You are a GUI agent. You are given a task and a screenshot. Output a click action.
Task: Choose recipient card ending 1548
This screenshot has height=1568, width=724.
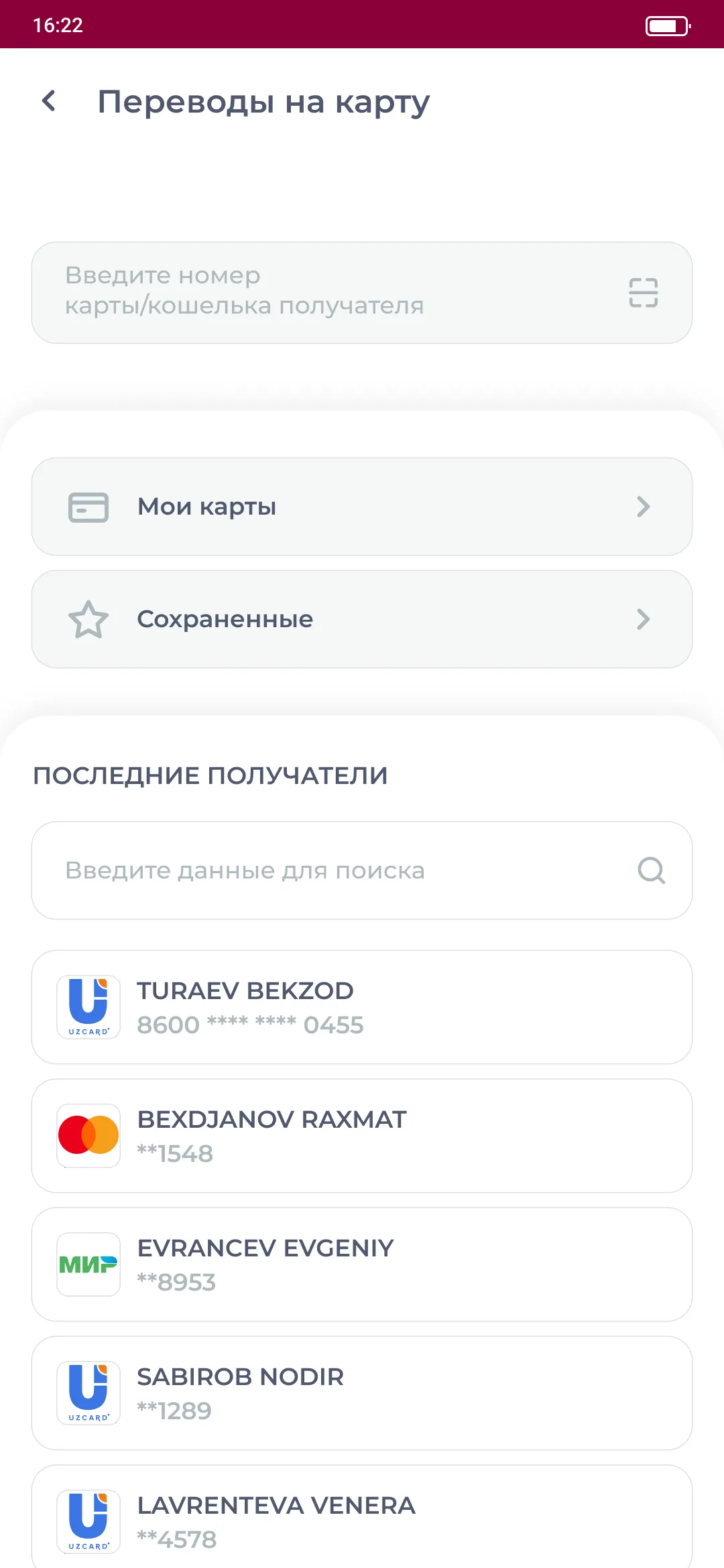362,1135
